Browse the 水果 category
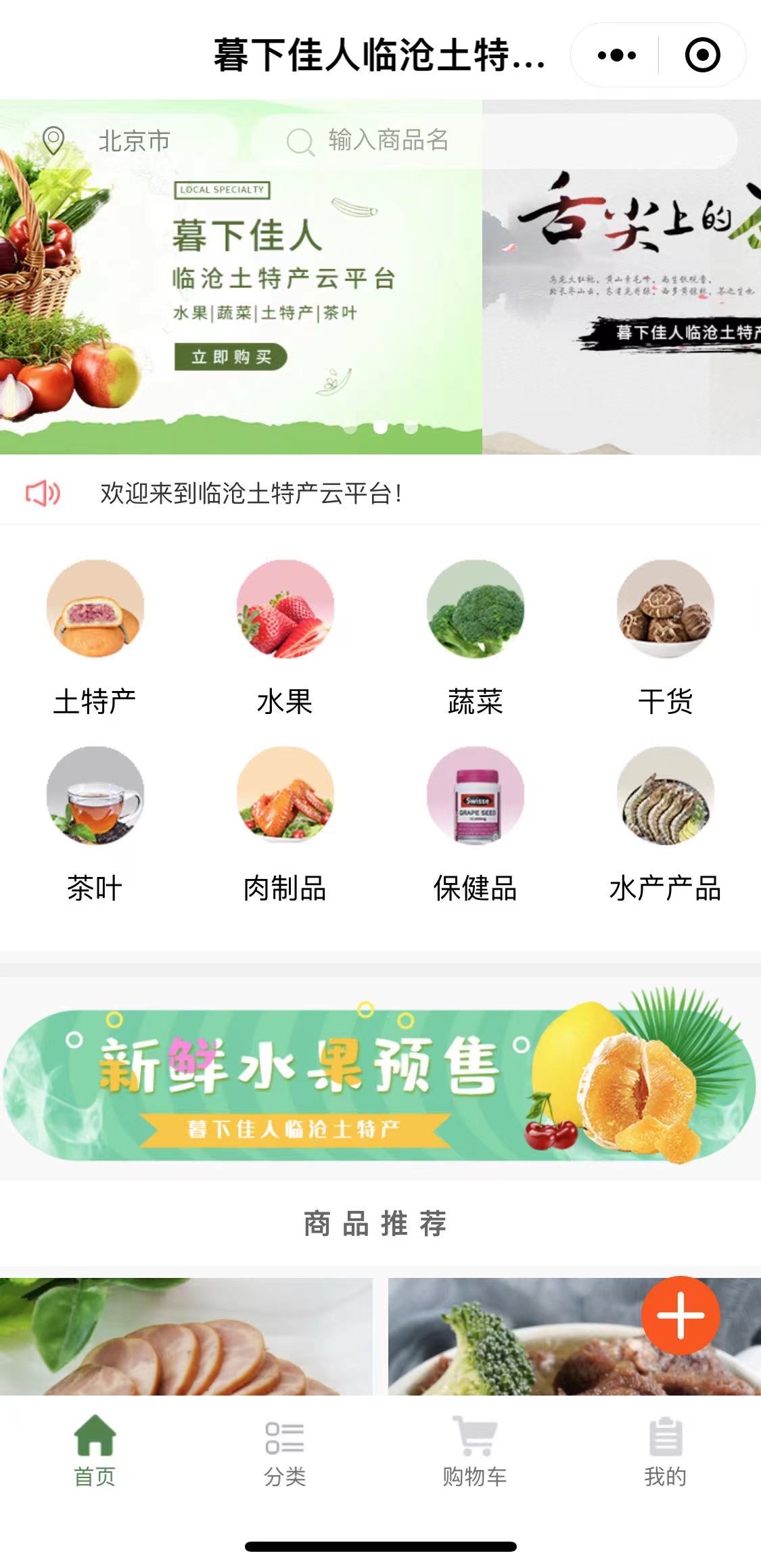 pyautogui.click(x=285, y=636)
